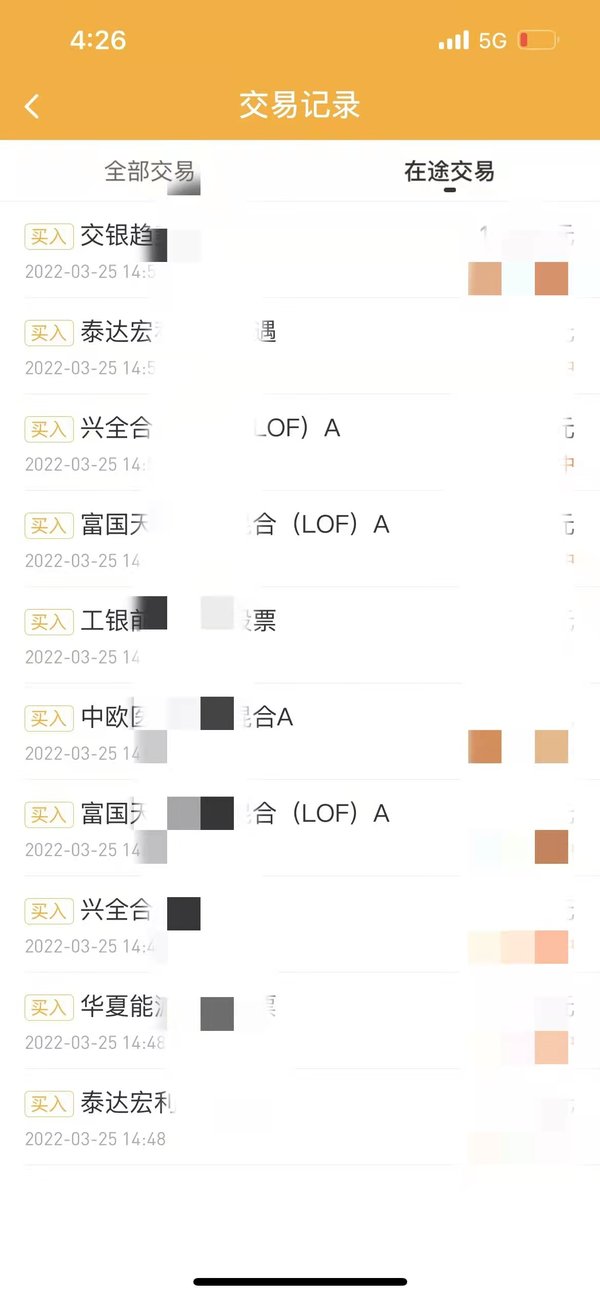The height and width of the screenshot is (1298, 600).
Task: Open the 华夏能 buy transaction record
Action: (300, 1021)
